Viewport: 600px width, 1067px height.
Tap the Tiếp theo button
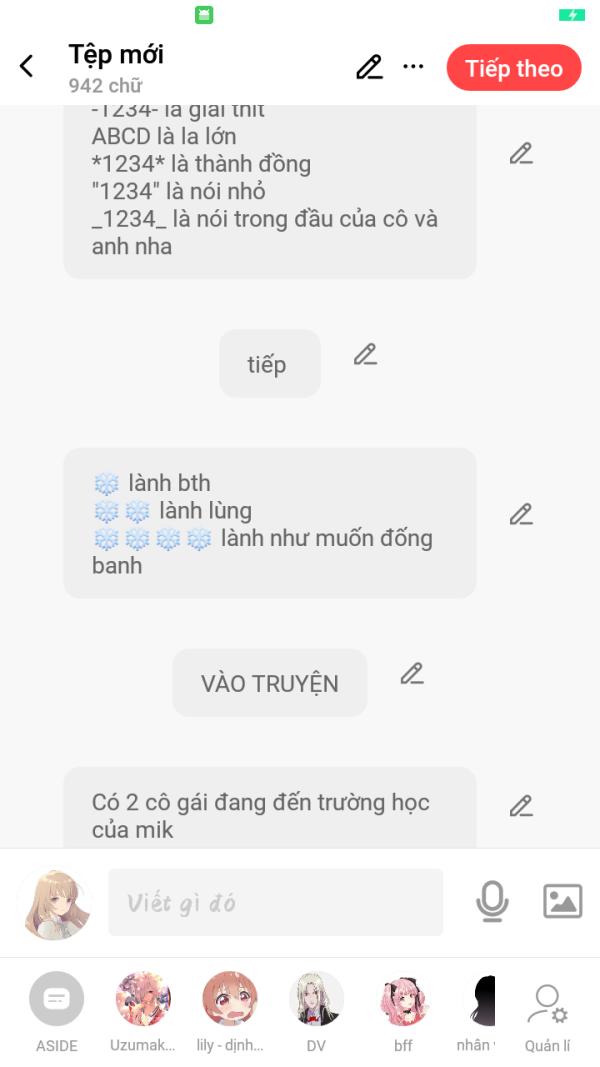[x=514, y=68]
